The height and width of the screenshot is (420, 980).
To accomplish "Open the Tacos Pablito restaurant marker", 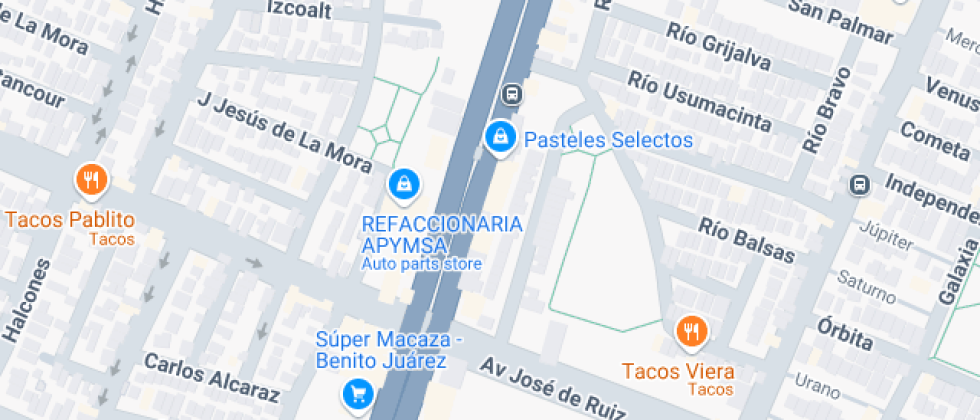I will click(92, 181).
